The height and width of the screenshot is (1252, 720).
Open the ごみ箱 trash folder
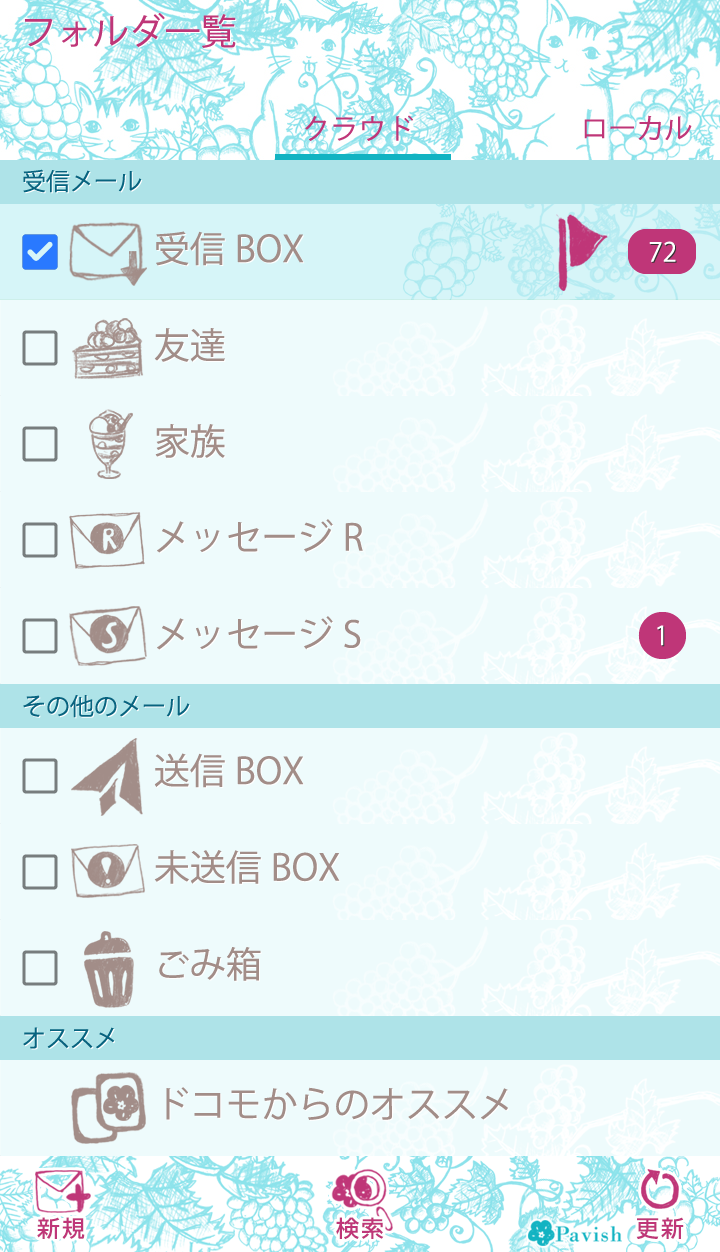(209, 966)
